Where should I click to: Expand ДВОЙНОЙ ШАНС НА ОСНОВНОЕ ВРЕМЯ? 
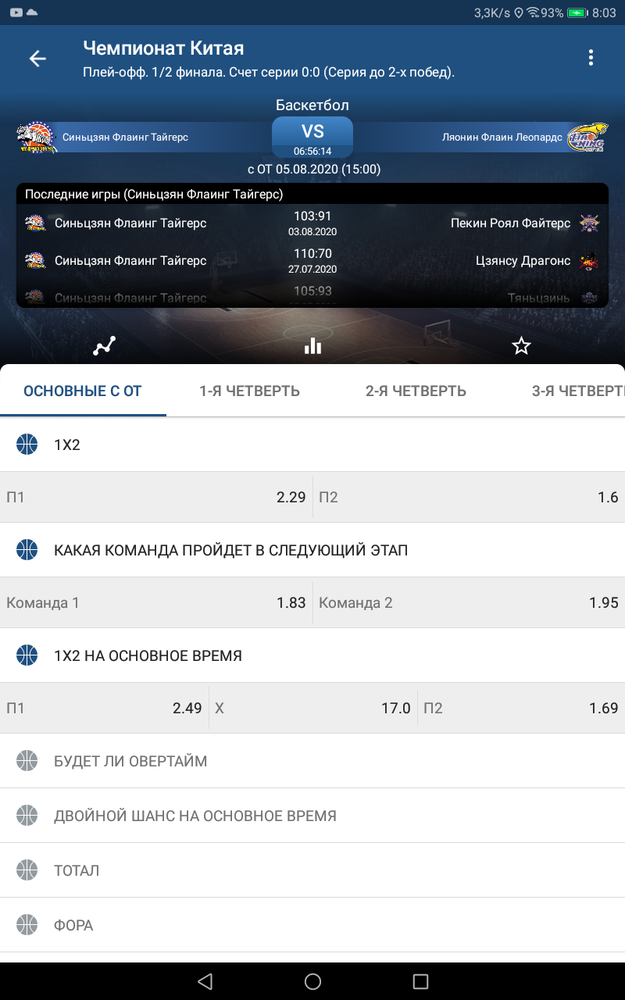point(312,816)
